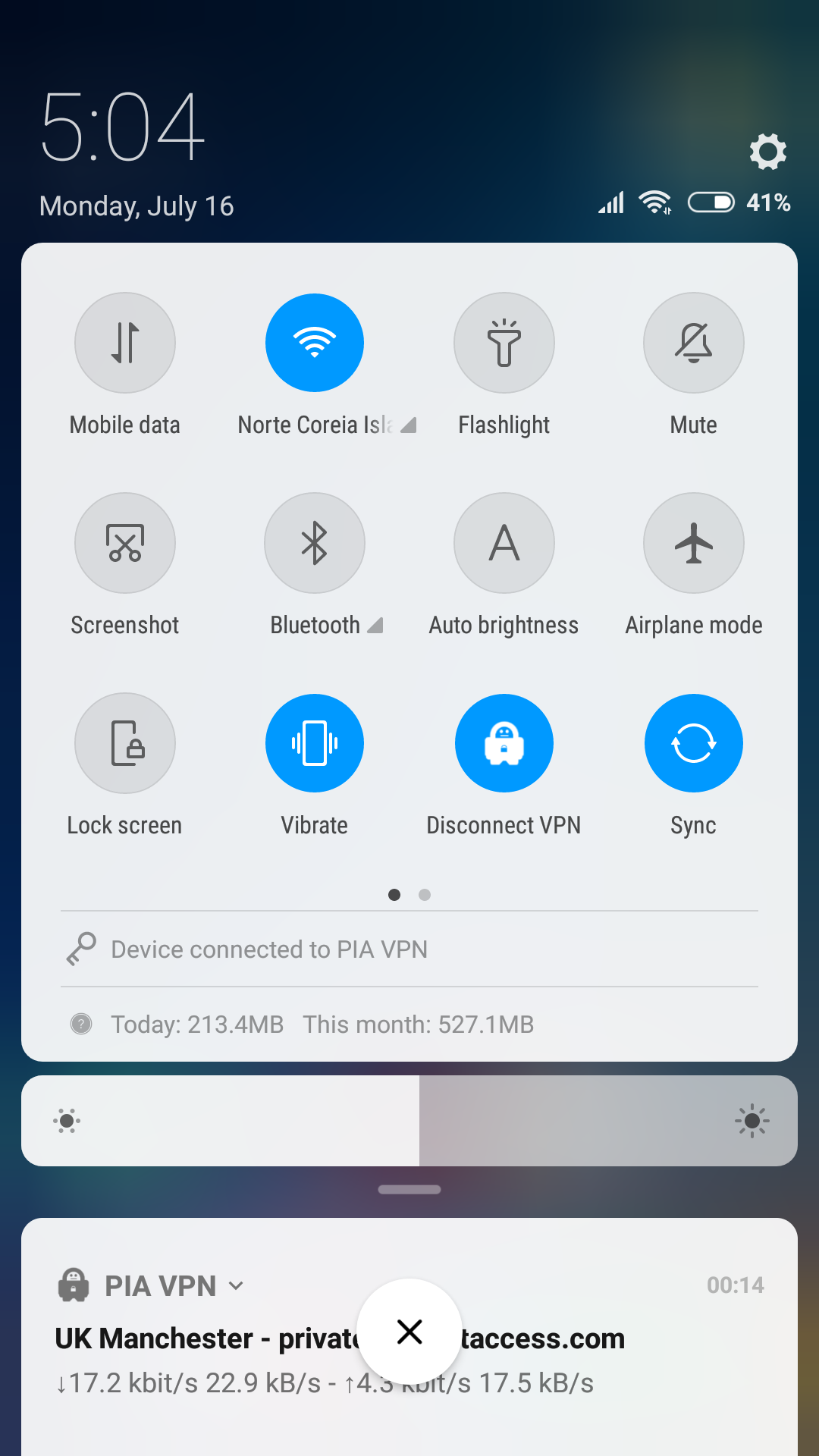Image resolution: width=819 pixels, height=1456 pixels.
Task: Expand the PIA VPN notification chevron
Action: (236, 1286)
